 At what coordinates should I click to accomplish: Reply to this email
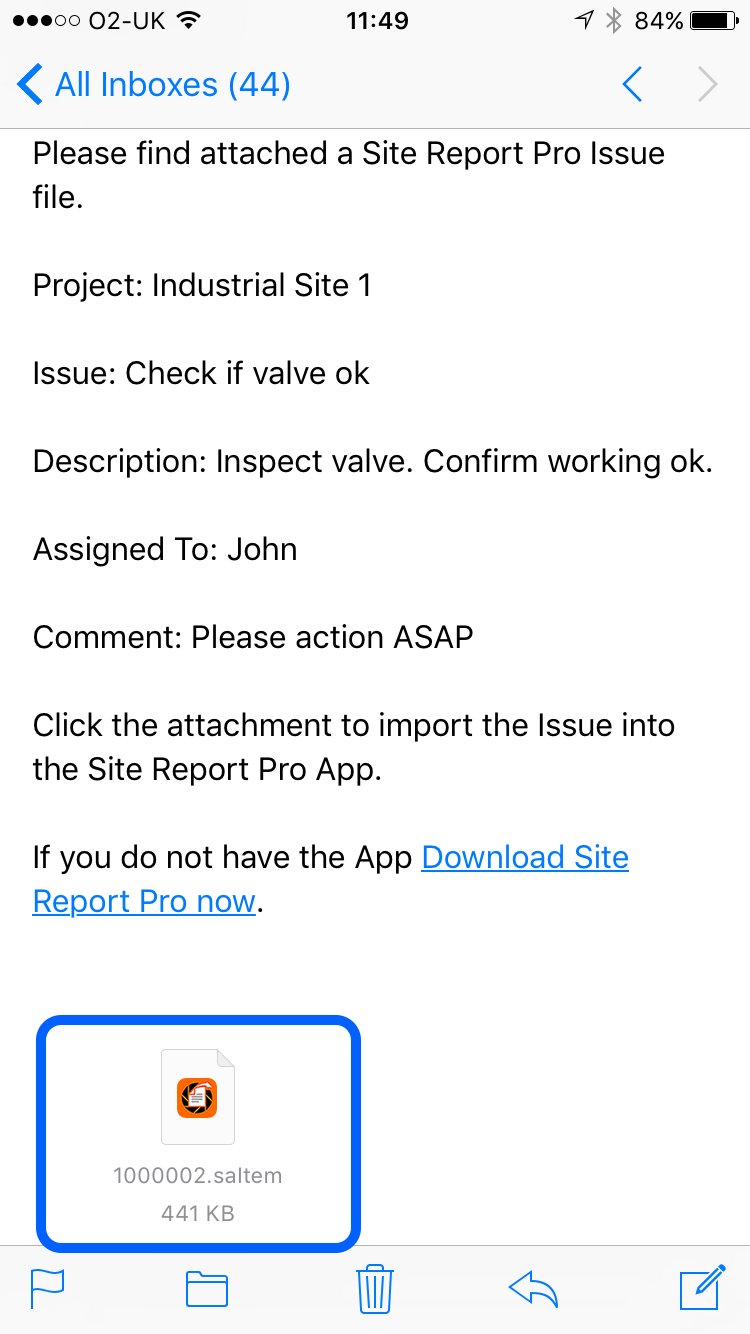(533, 1288)
